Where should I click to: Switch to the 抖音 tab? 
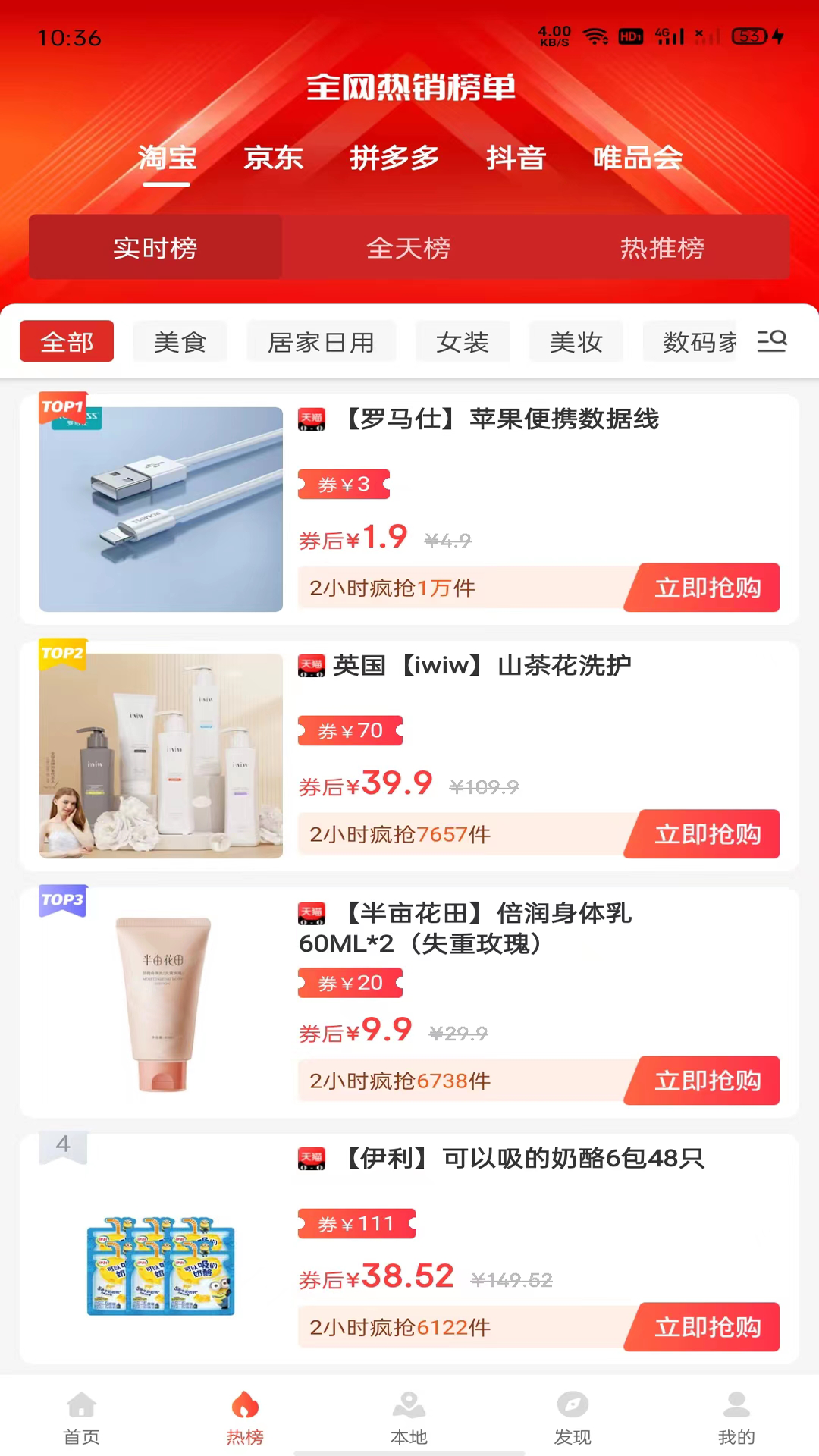click(516, 158)
